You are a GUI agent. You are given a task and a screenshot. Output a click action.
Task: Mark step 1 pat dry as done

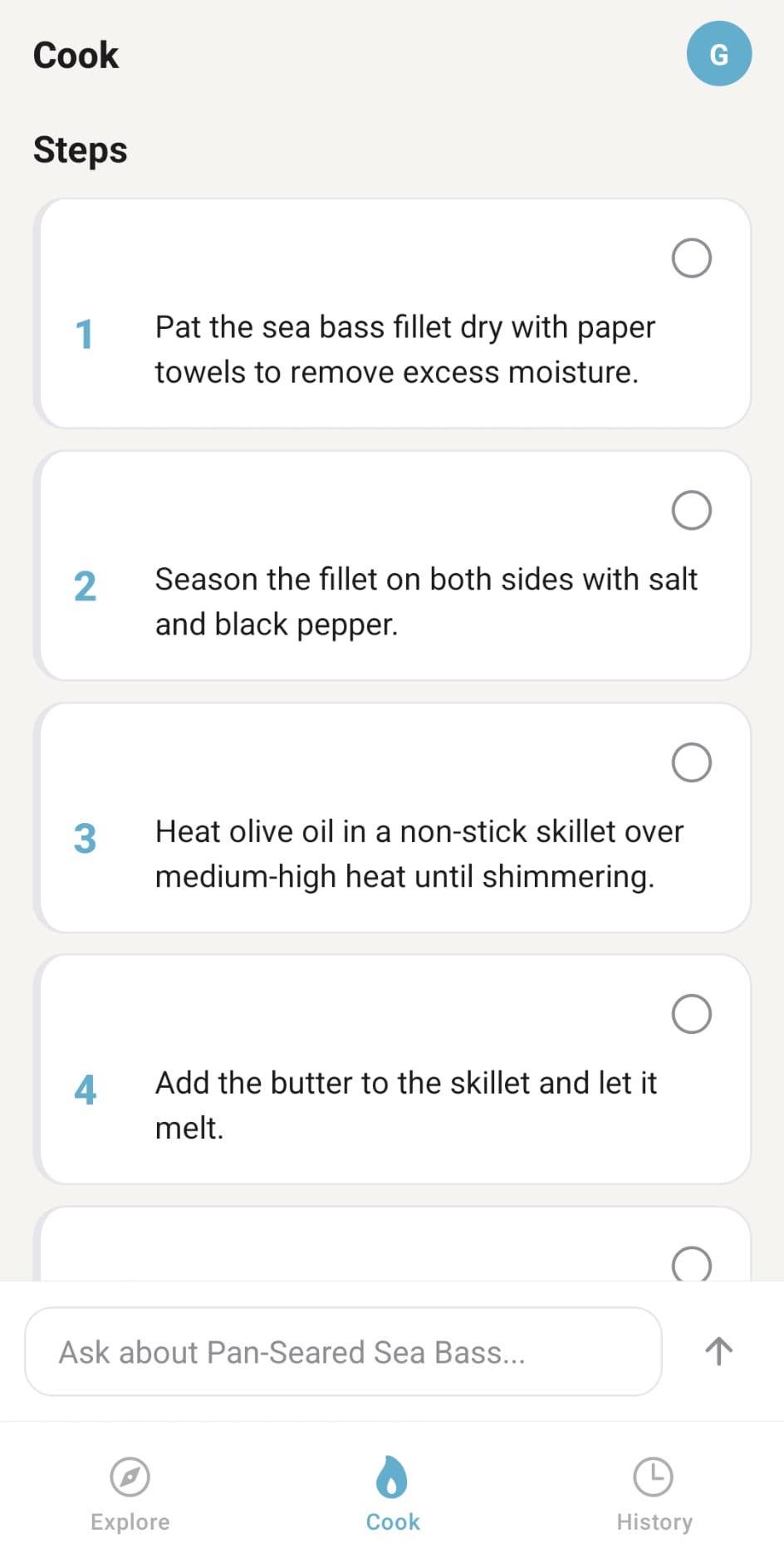coord(691,258)
